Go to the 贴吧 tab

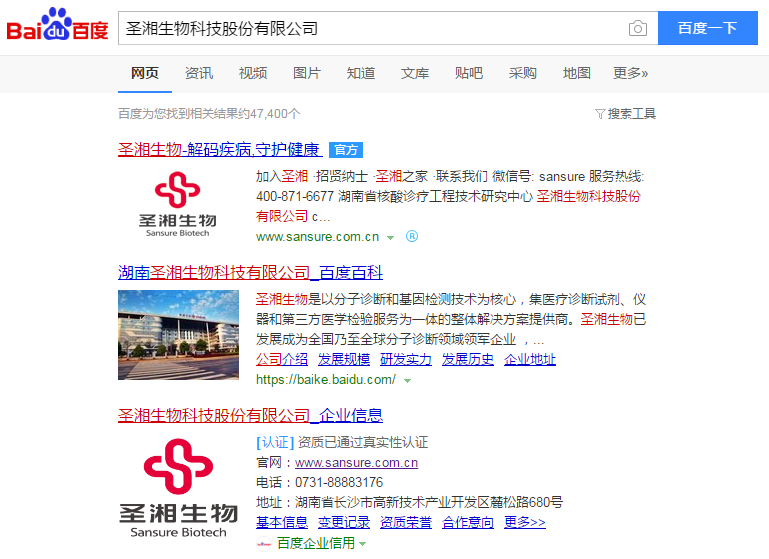pyautogui.click(x=469, y=73)
